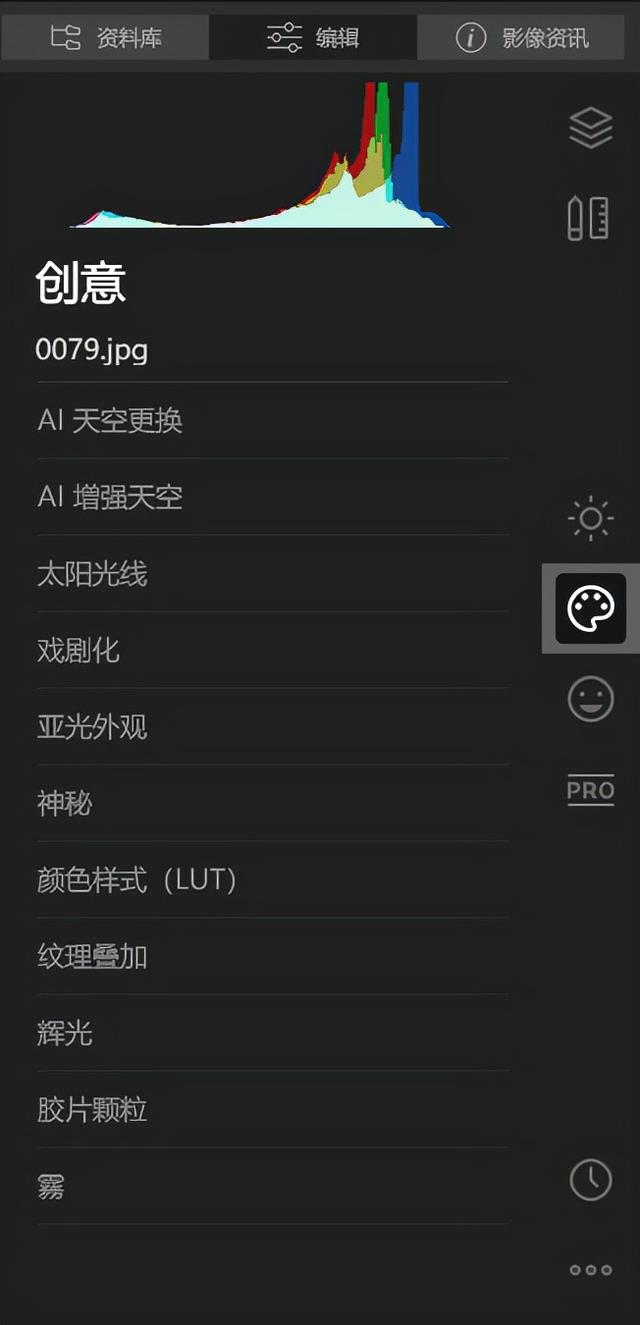
Task: Switch to the 影像资讯 tab
Action: [x=521, y=38]
